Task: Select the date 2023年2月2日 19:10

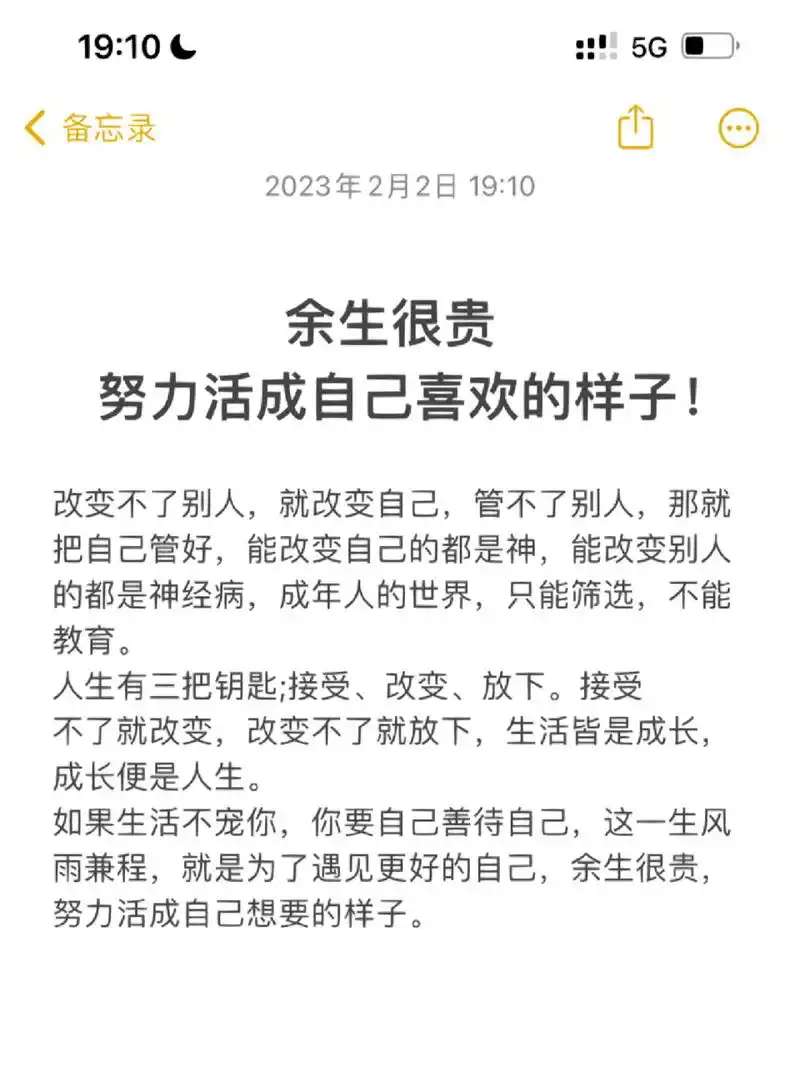Action: click(x=400, y=185)
